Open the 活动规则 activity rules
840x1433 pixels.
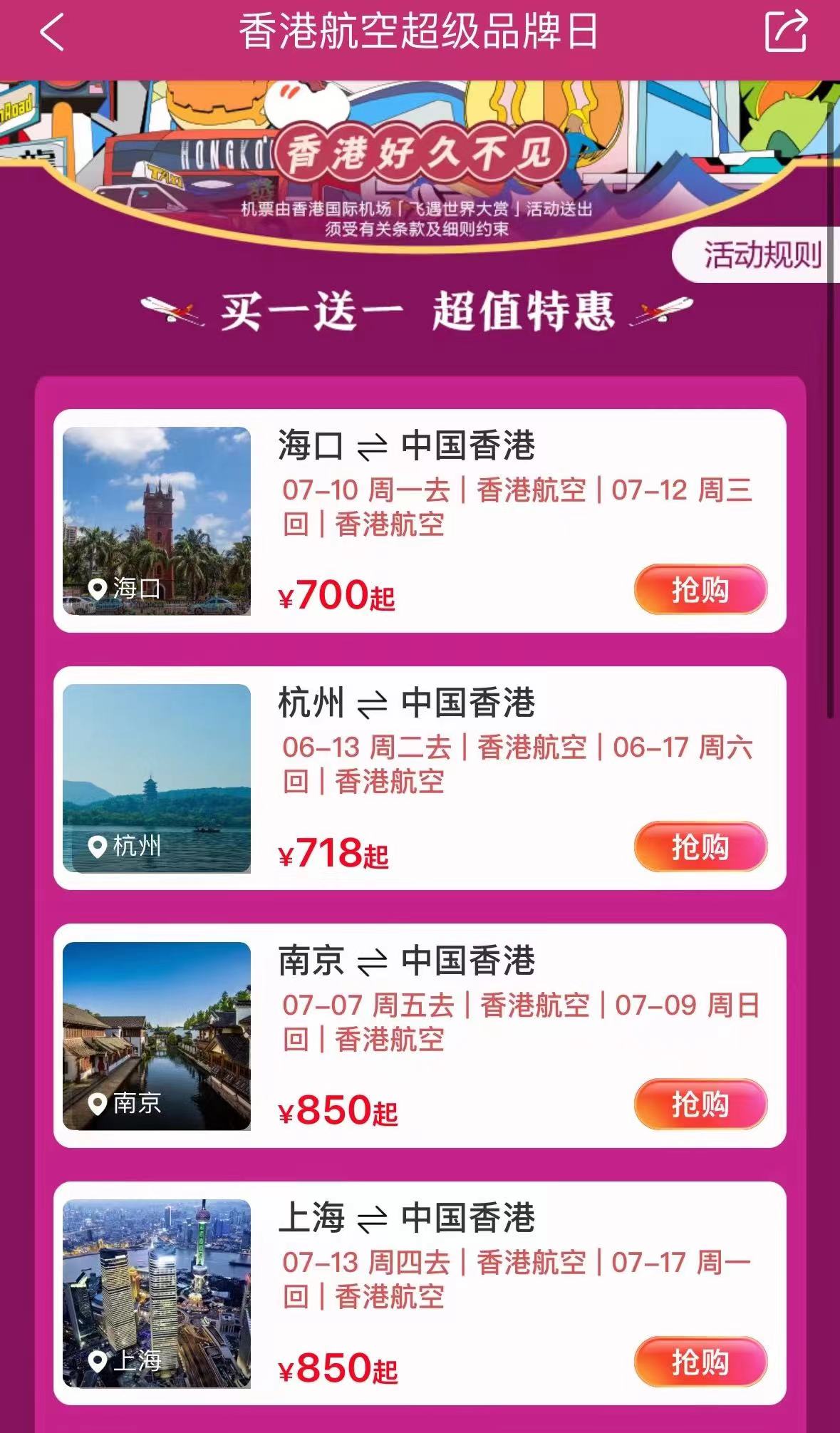[759, 254]
